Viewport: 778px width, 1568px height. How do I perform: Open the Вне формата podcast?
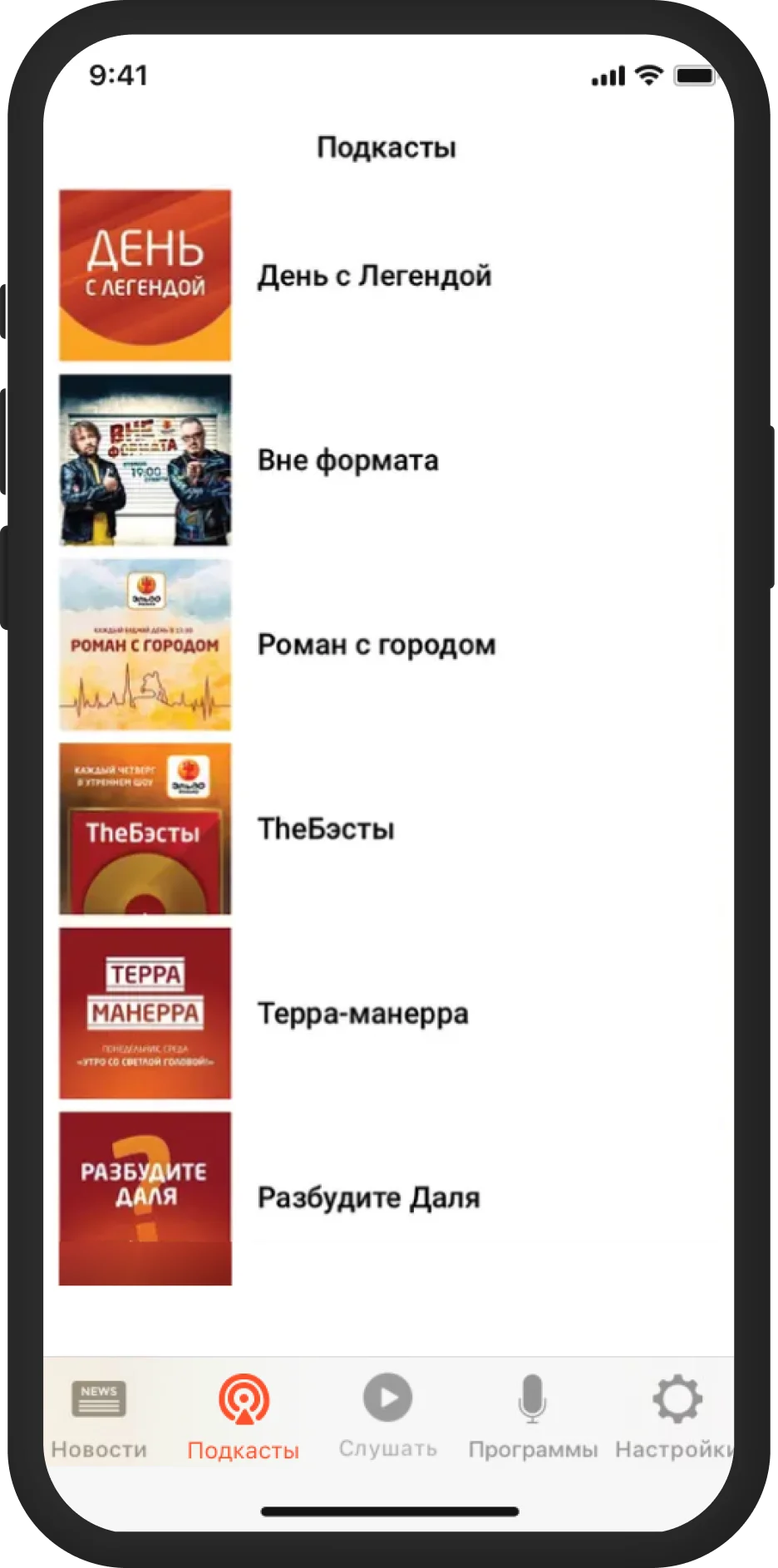[x=347, y=460]
